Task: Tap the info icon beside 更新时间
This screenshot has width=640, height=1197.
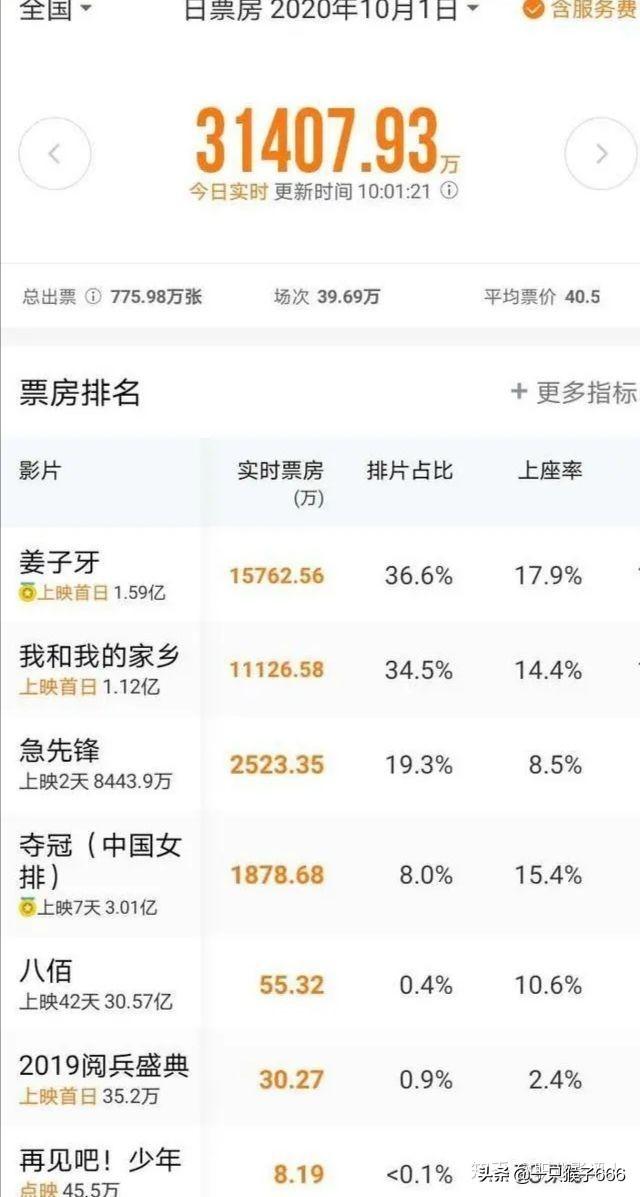Action: [450, 191]
